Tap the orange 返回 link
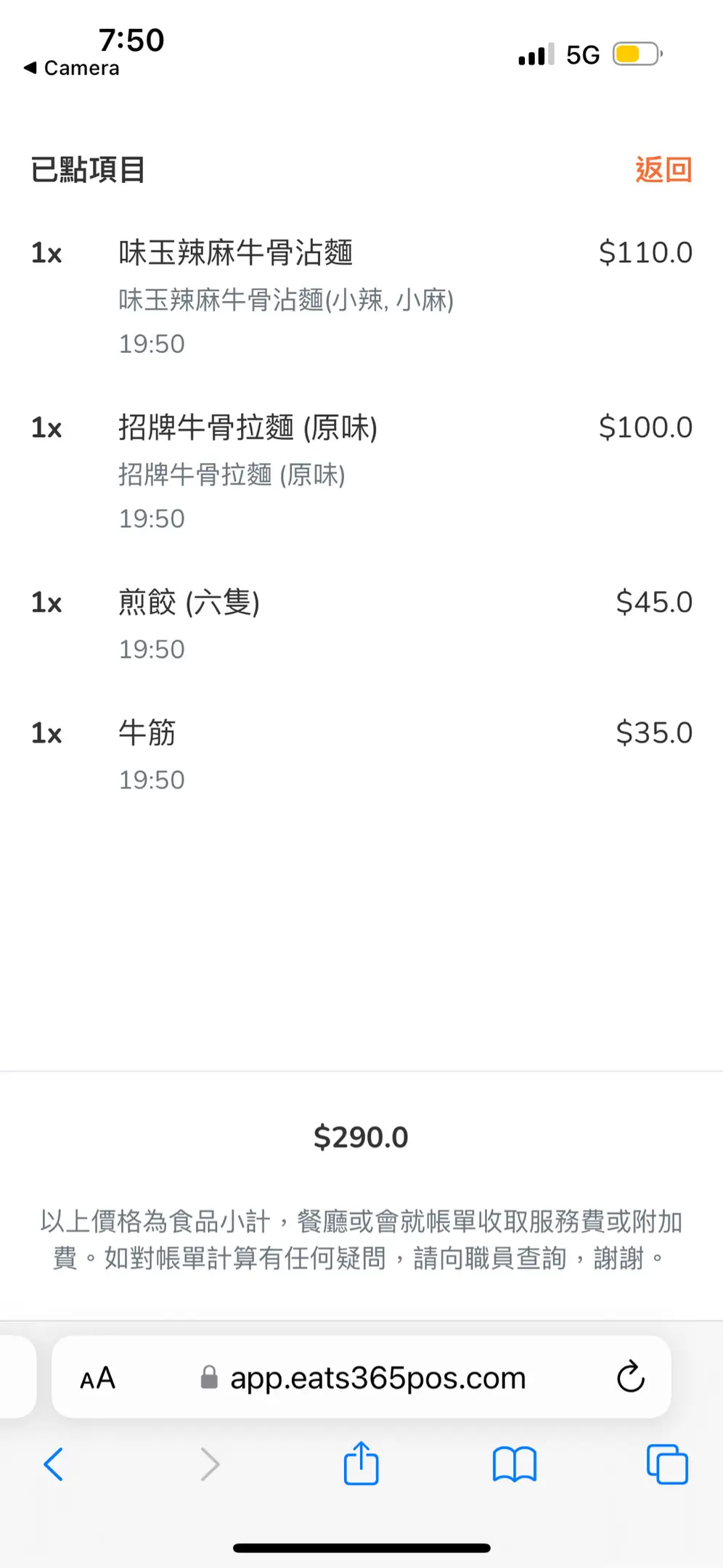This screenshot has width=723, height=1568. 663,170
